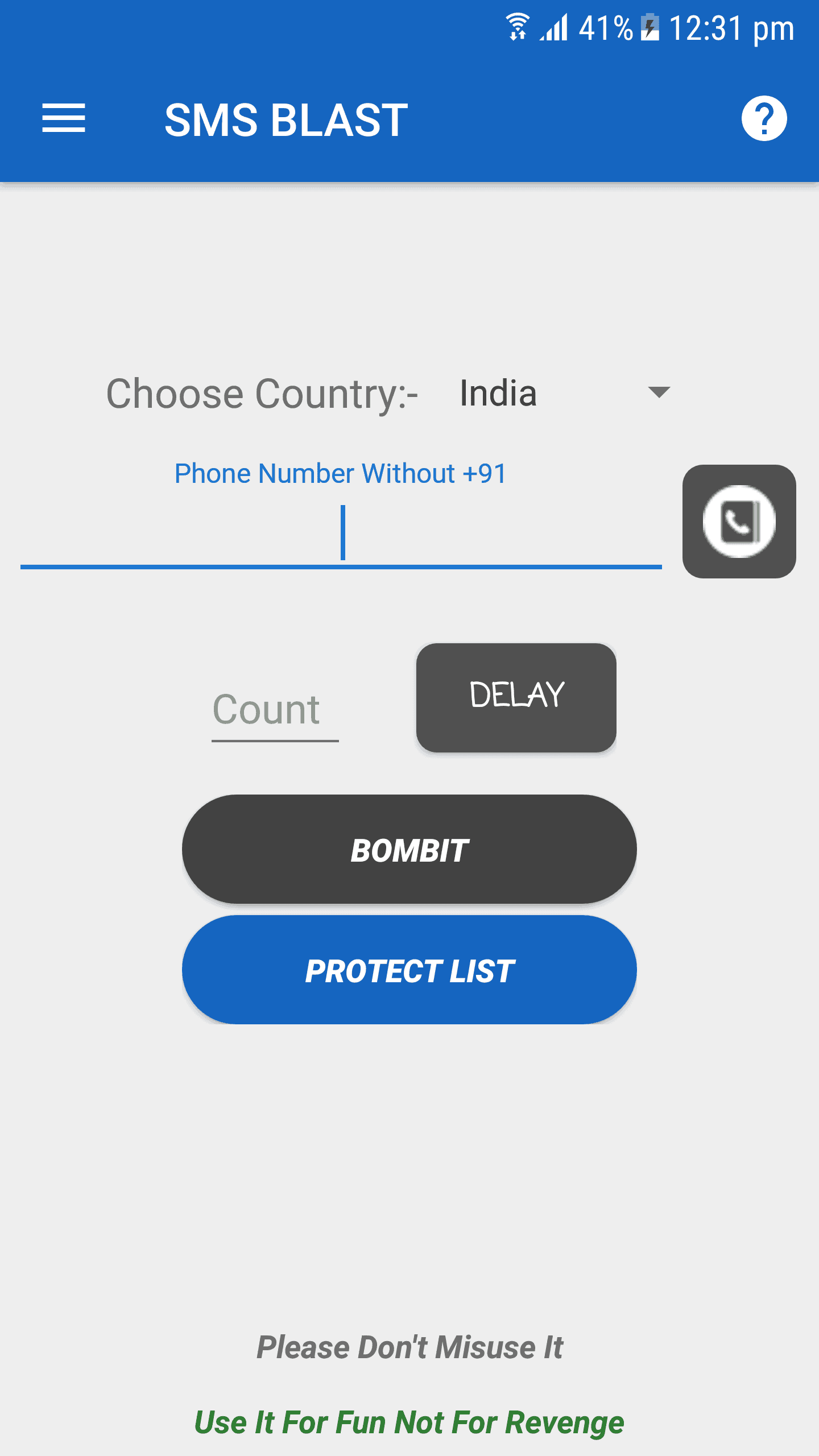819x1456 pixels.
Task: Pick a number from contacts icon
Action: 739,522
